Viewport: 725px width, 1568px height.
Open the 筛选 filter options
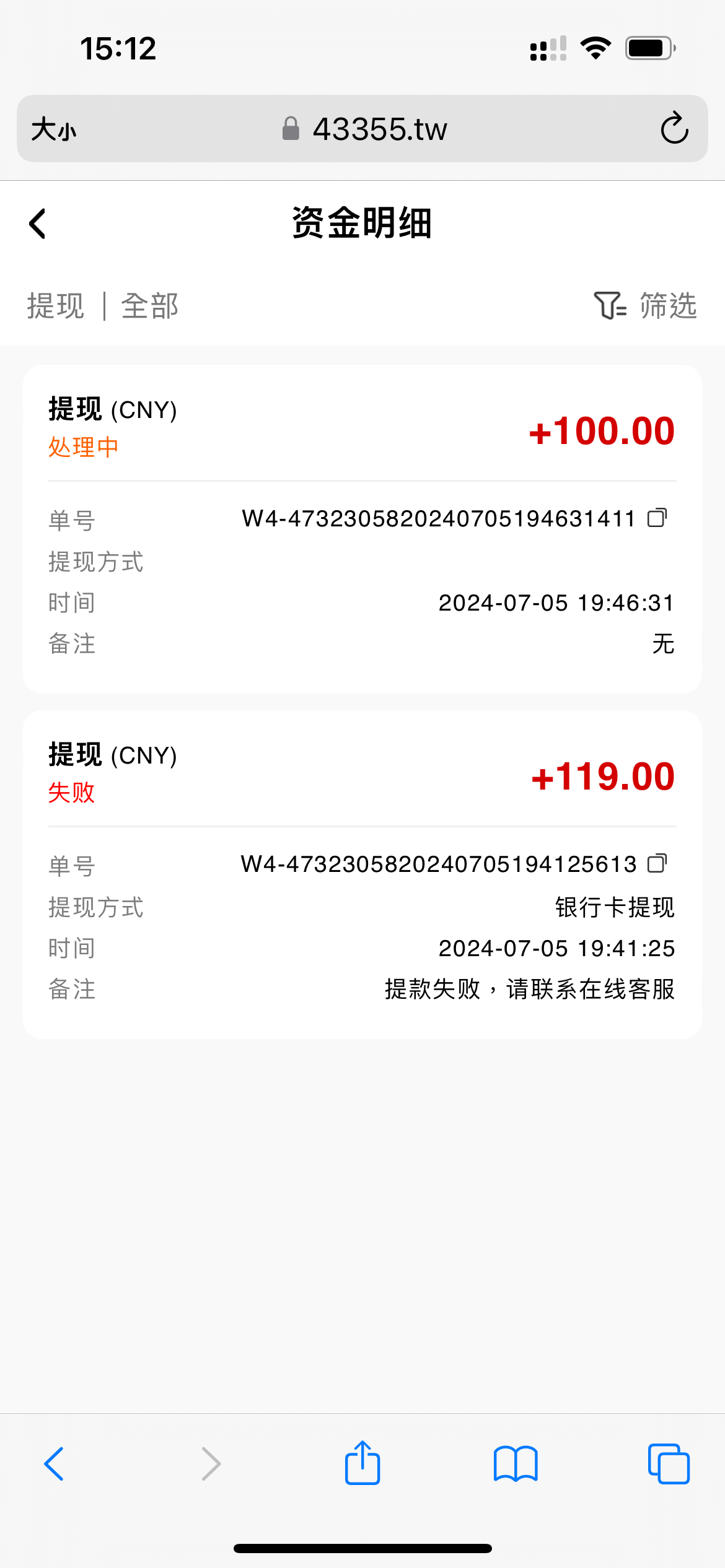point(645,305)
